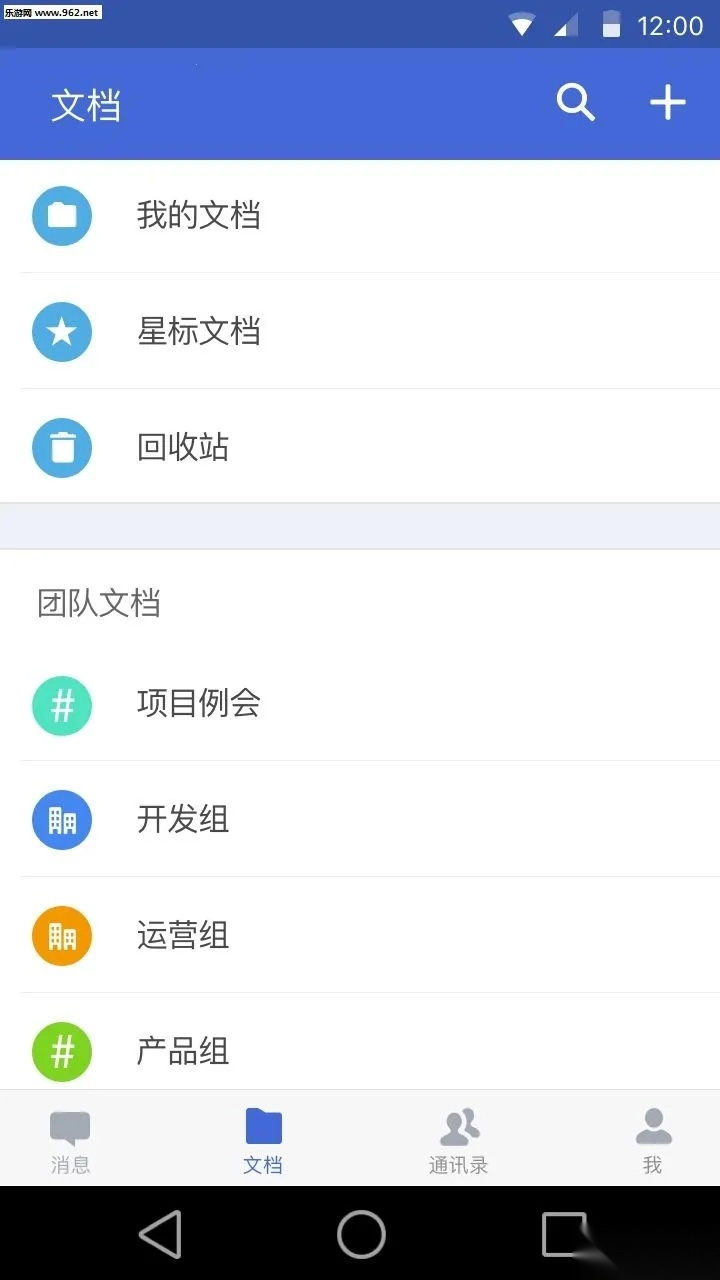Open the 星标文档 list entry text

(x=199, y=331)
